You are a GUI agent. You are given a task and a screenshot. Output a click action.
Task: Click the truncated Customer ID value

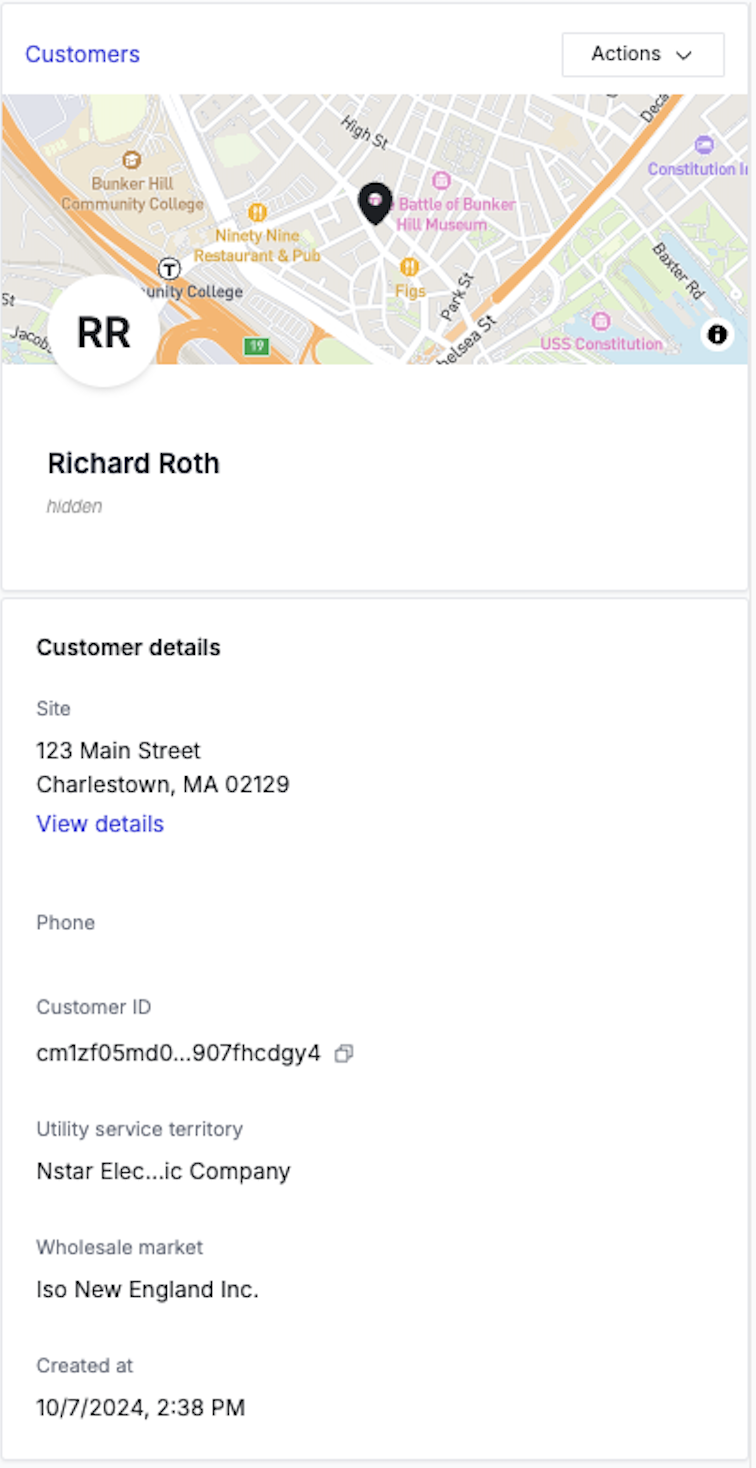(x=176, y=1053)
